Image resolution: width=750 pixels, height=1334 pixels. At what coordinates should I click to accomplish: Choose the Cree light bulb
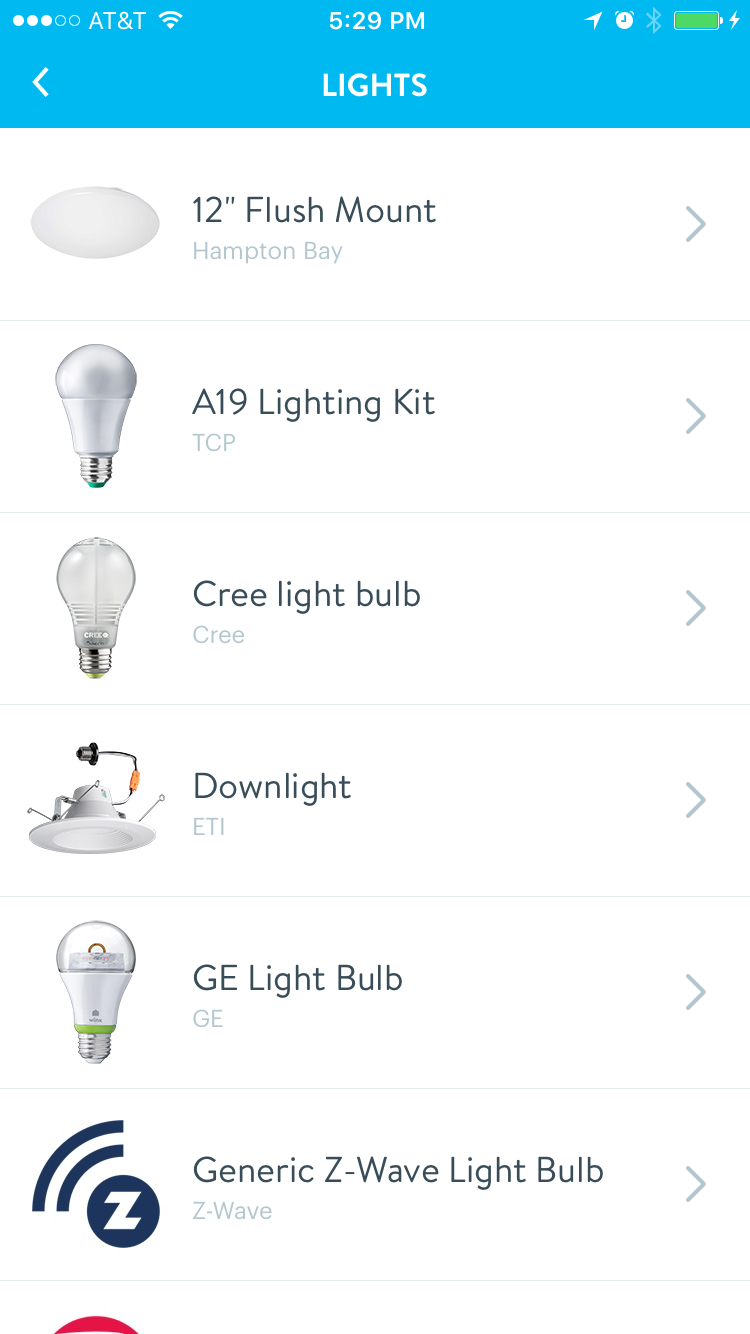(375, 609)
